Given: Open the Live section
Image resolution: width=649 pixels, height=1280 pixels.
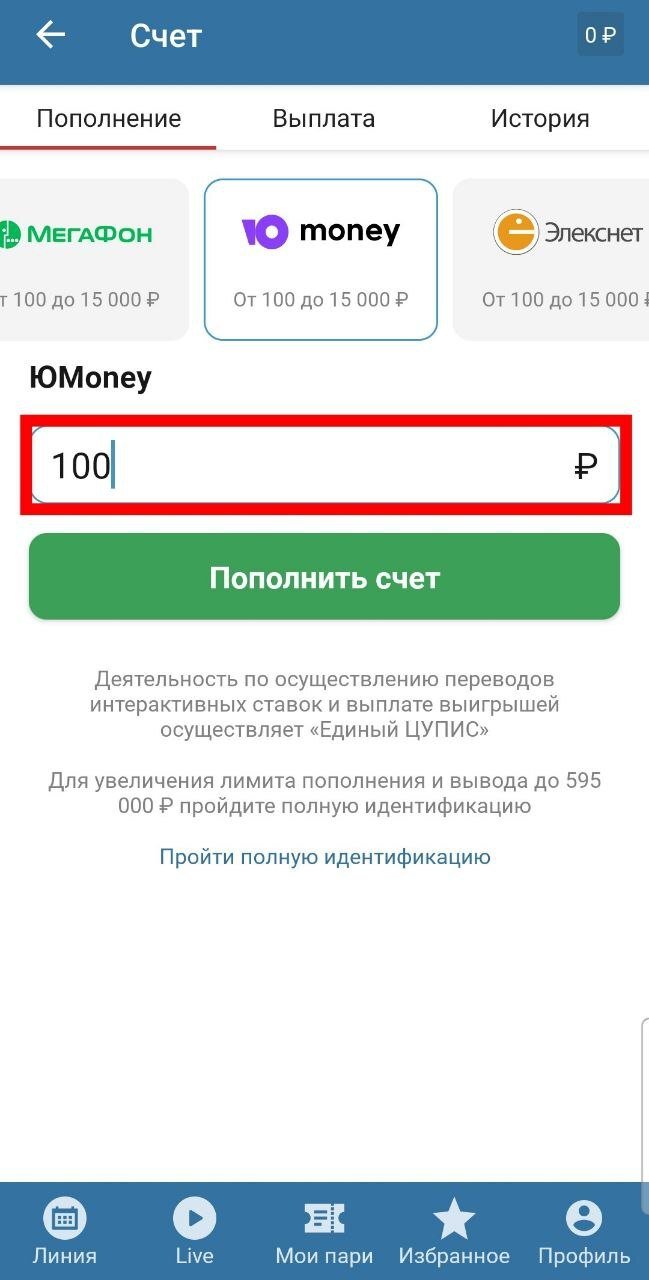Looking at the screenshot, I should click(x=194, y=1233).
